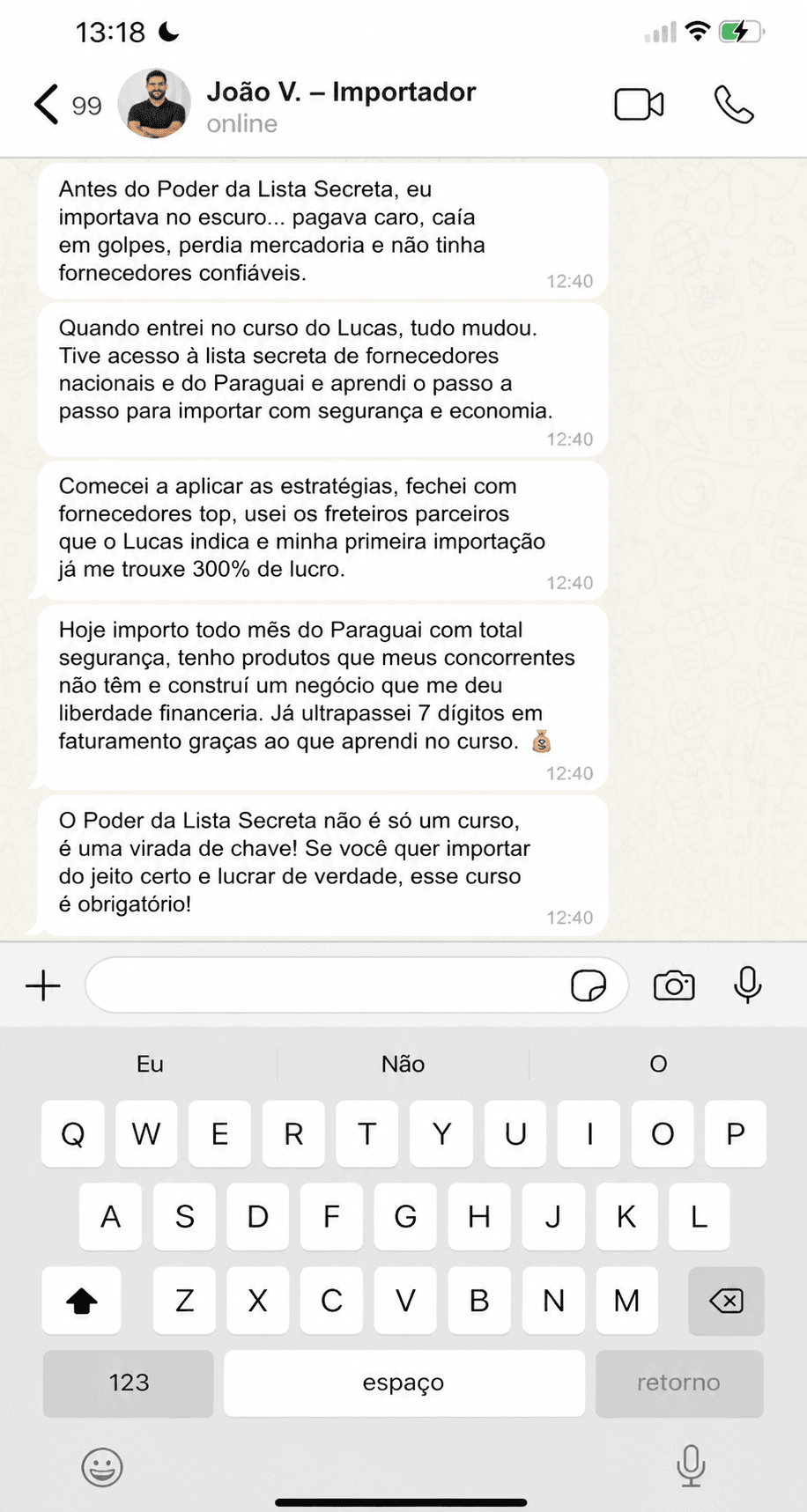Open the plus attachment menu
This screenshot has width=807, height=1512.
43,985
